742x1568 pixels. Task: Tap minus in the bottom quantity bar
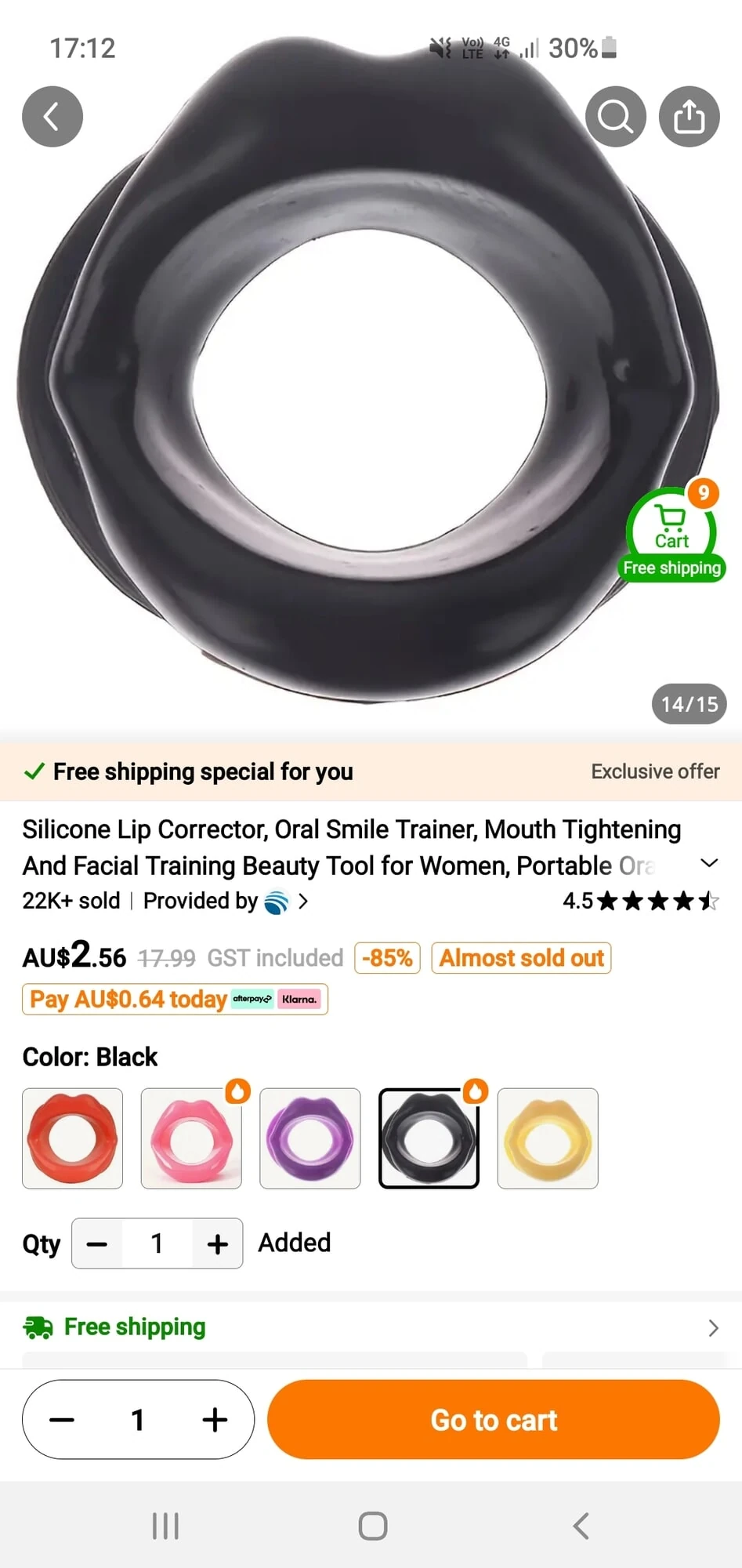click(x=62, y=1420)
